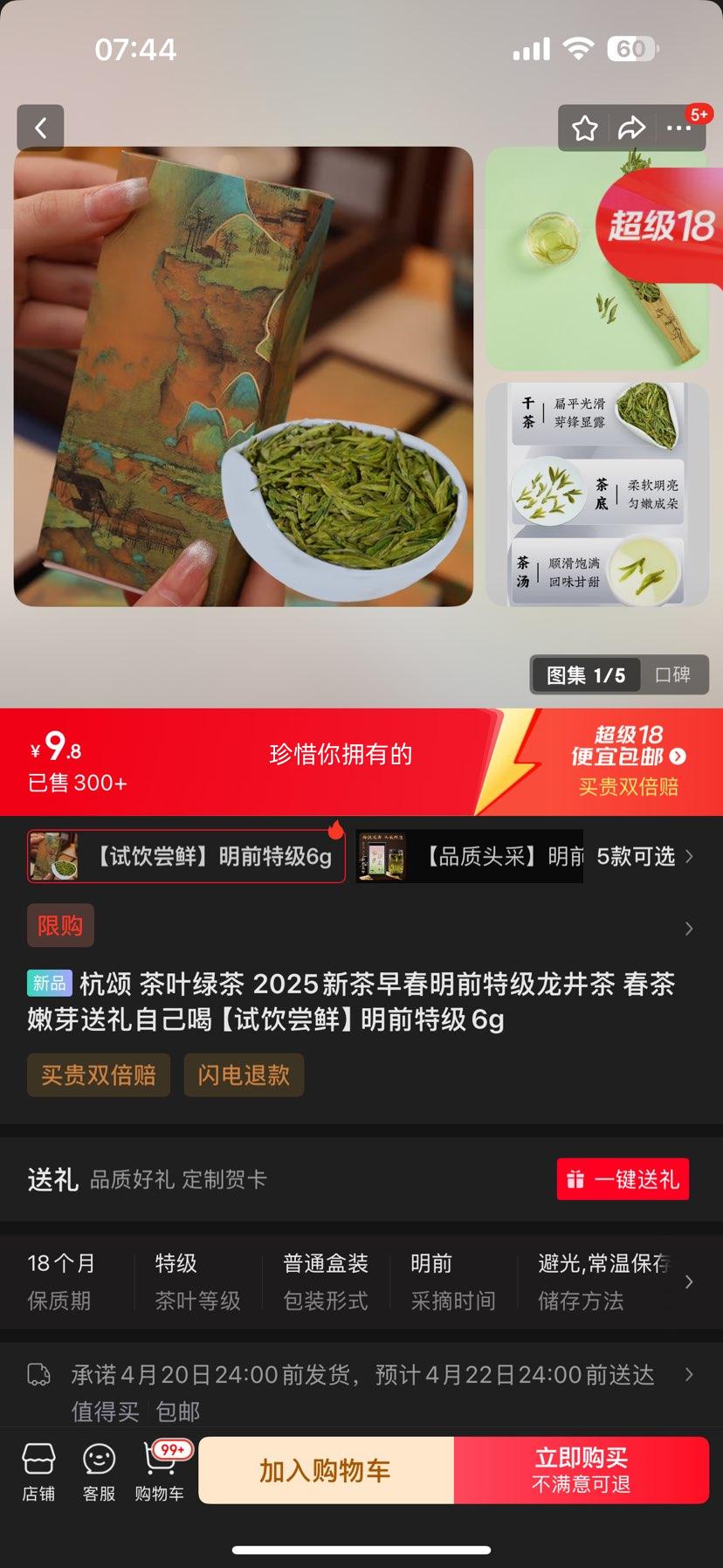723x1568 pixels.
Task: Tap the back arrow to return
Action: (40, 128)
